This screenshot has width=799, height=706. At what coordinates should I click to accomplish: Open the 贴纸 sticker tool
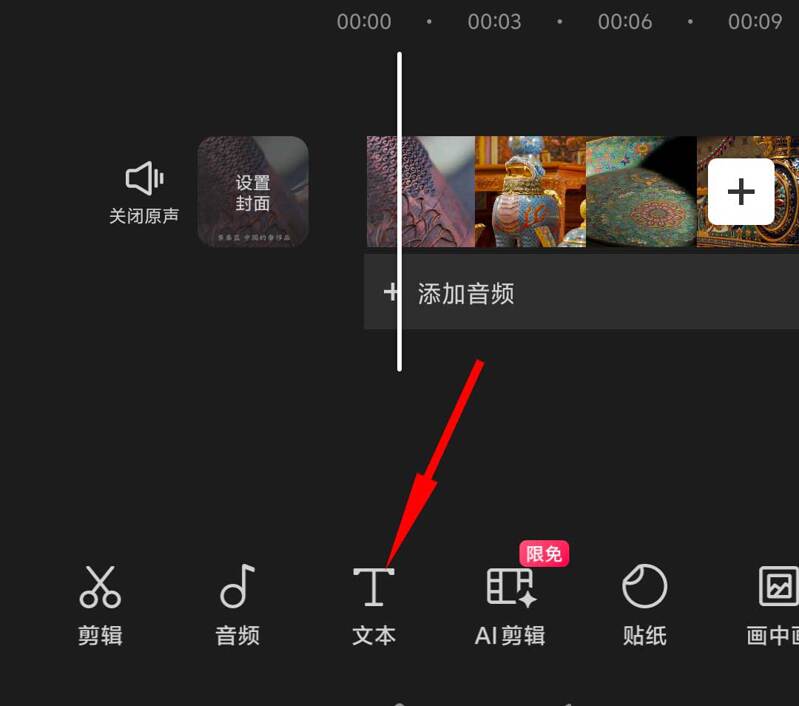click(644, 602)
